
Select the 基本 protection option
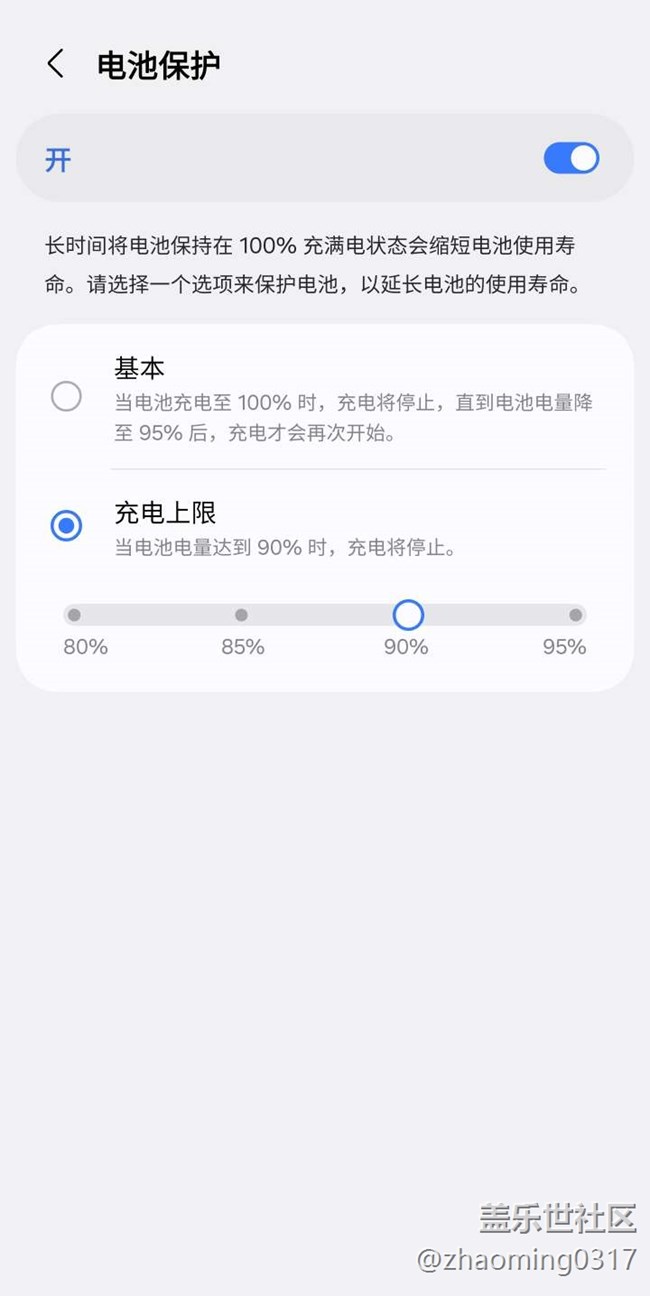tap(67, 397)
